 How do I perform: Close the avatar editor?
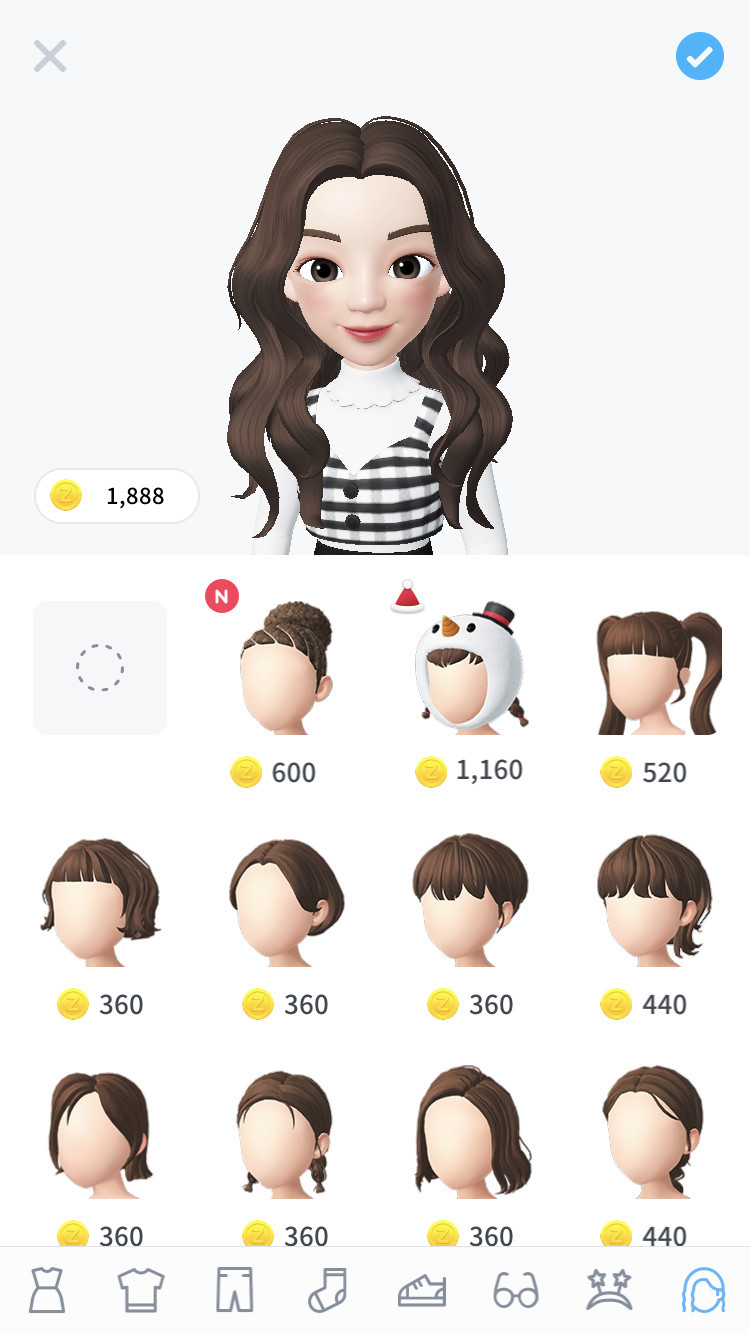pos(49,56)
